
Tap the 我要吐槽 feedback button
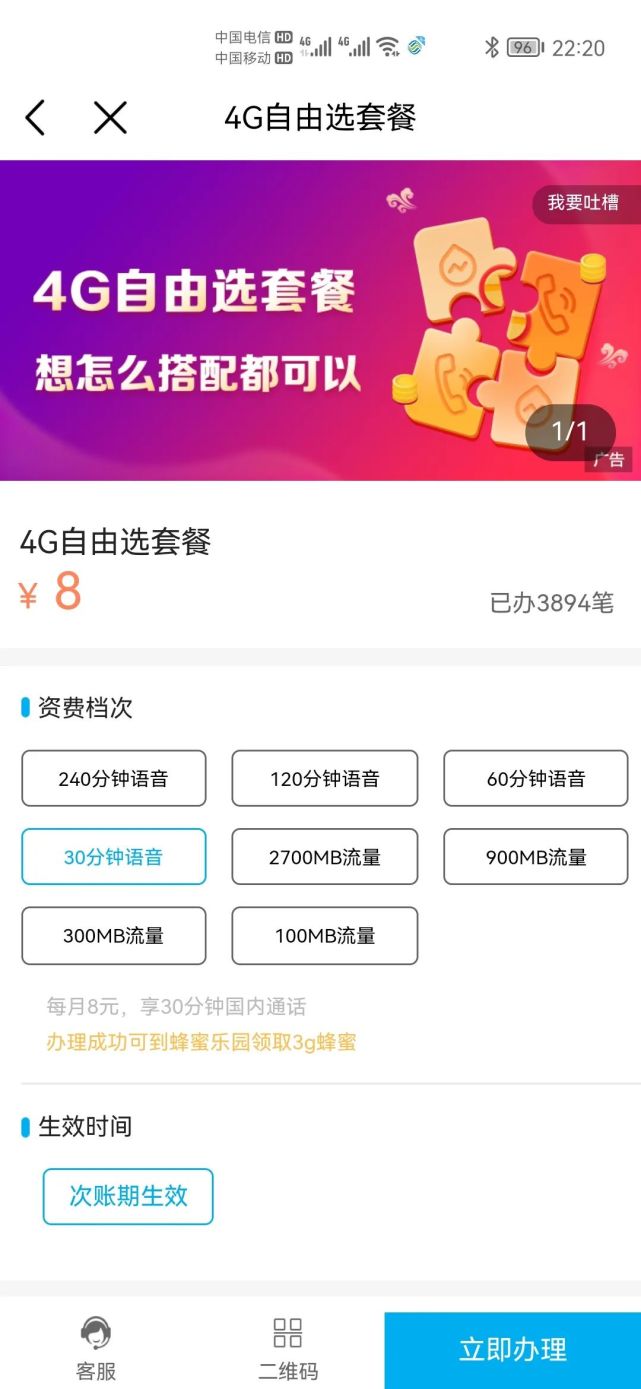[x=583, y=203]
